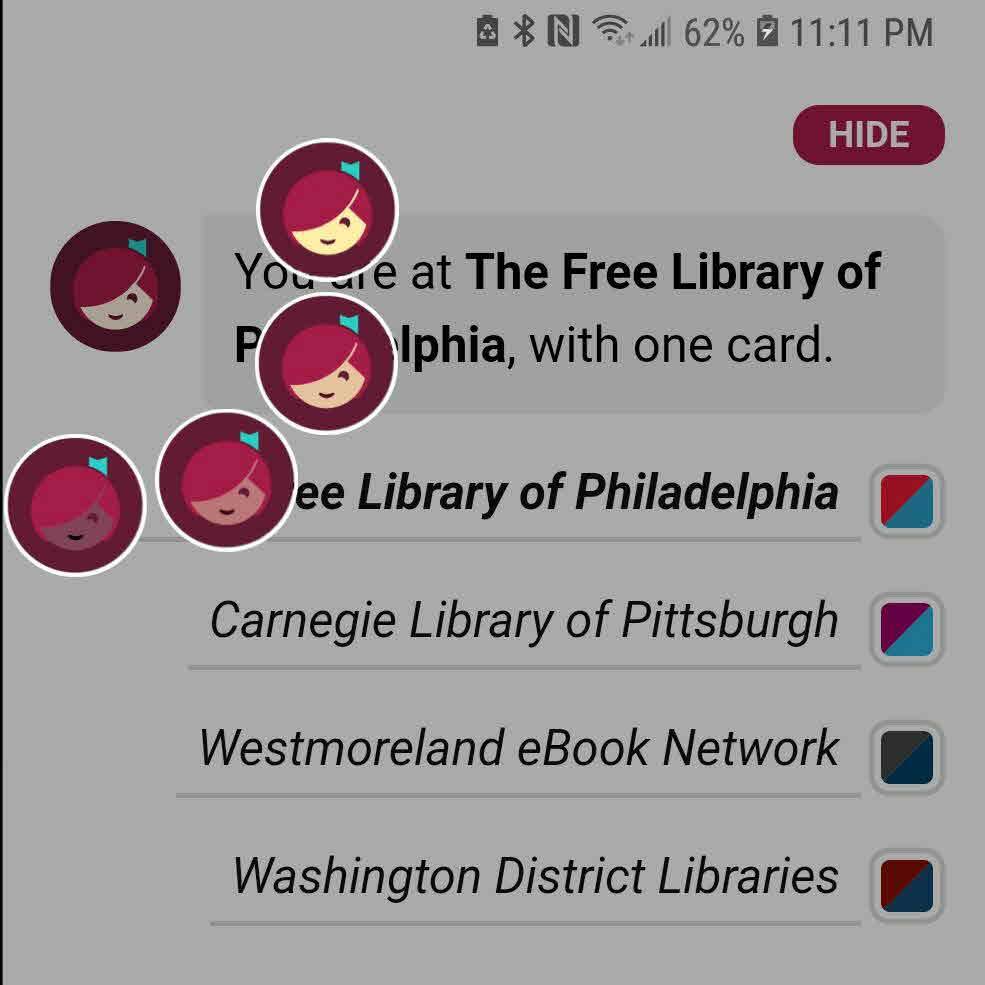
Task: Tap Washington District Libraries card icon
Action: [906, 886]
